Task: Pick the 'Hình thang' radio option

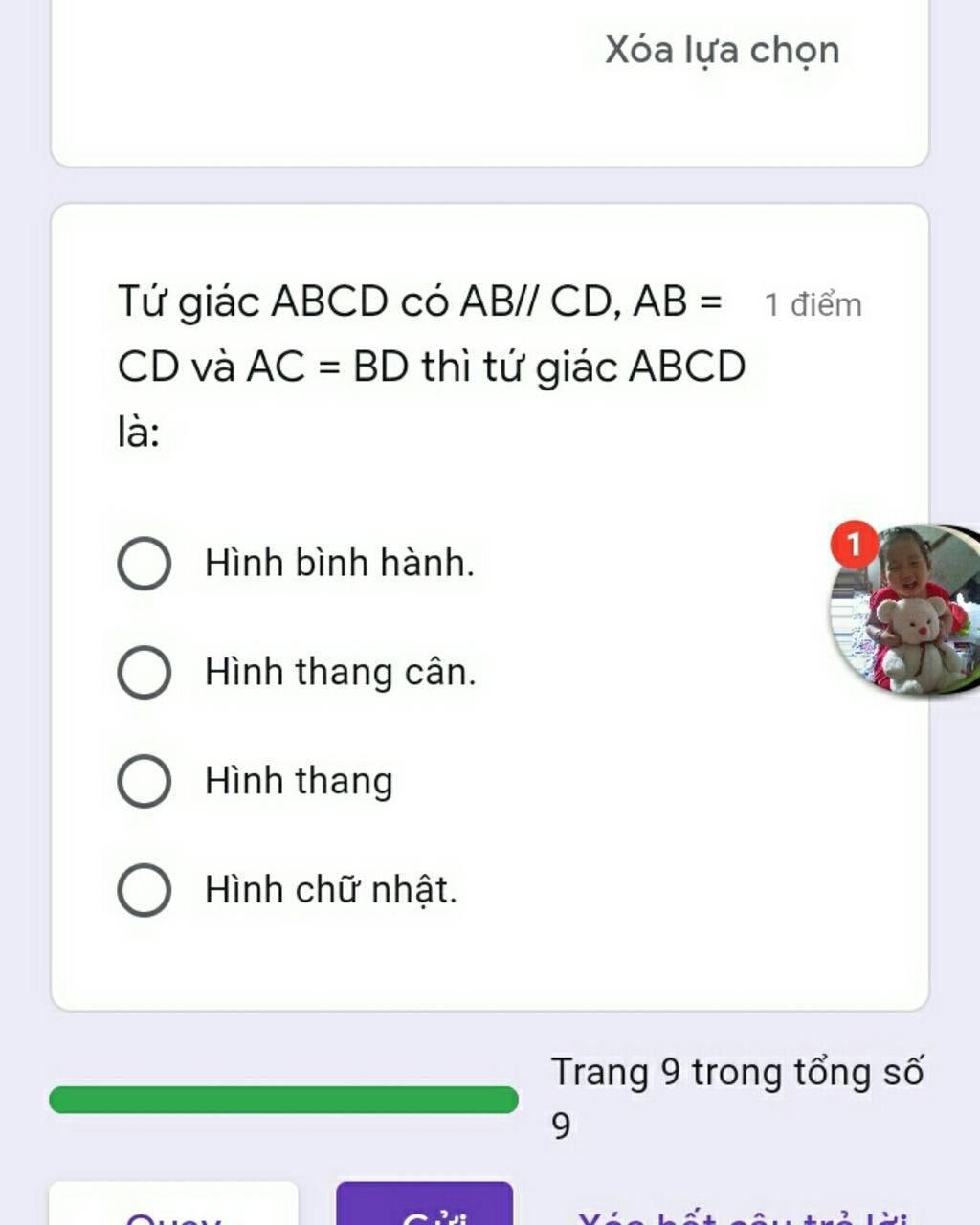Action: (x=145, y=781)
